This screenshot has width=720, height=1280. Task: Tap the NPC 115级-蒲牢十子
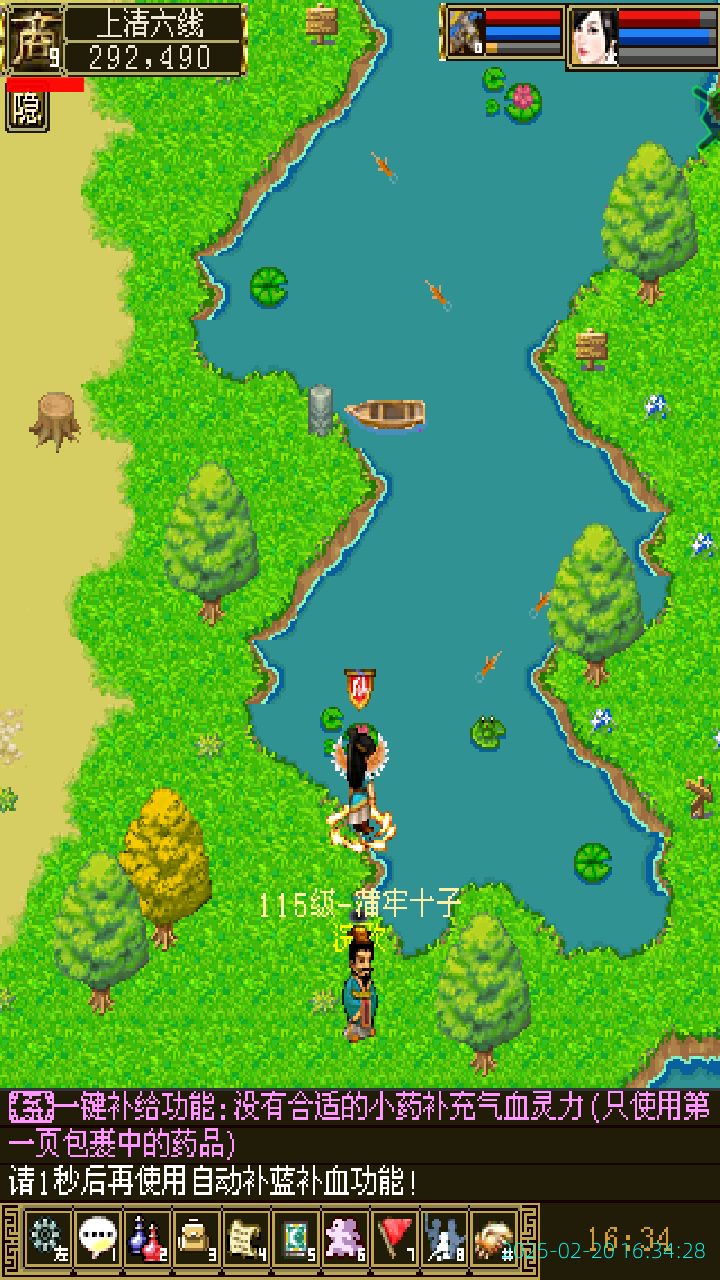click(x=360, y=985)
